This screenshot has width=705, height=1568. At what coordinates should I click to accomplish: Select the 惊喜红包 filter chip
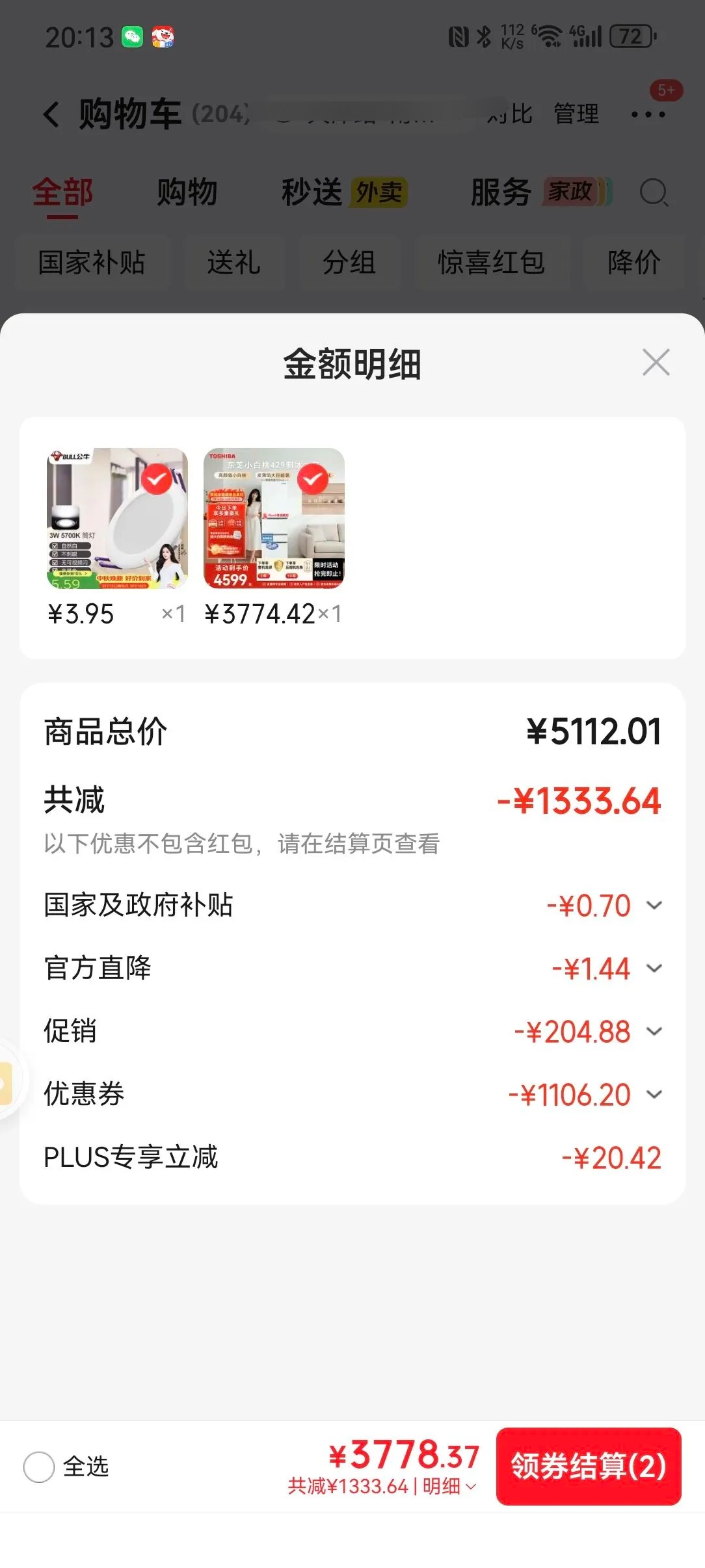tap(491, 263)
